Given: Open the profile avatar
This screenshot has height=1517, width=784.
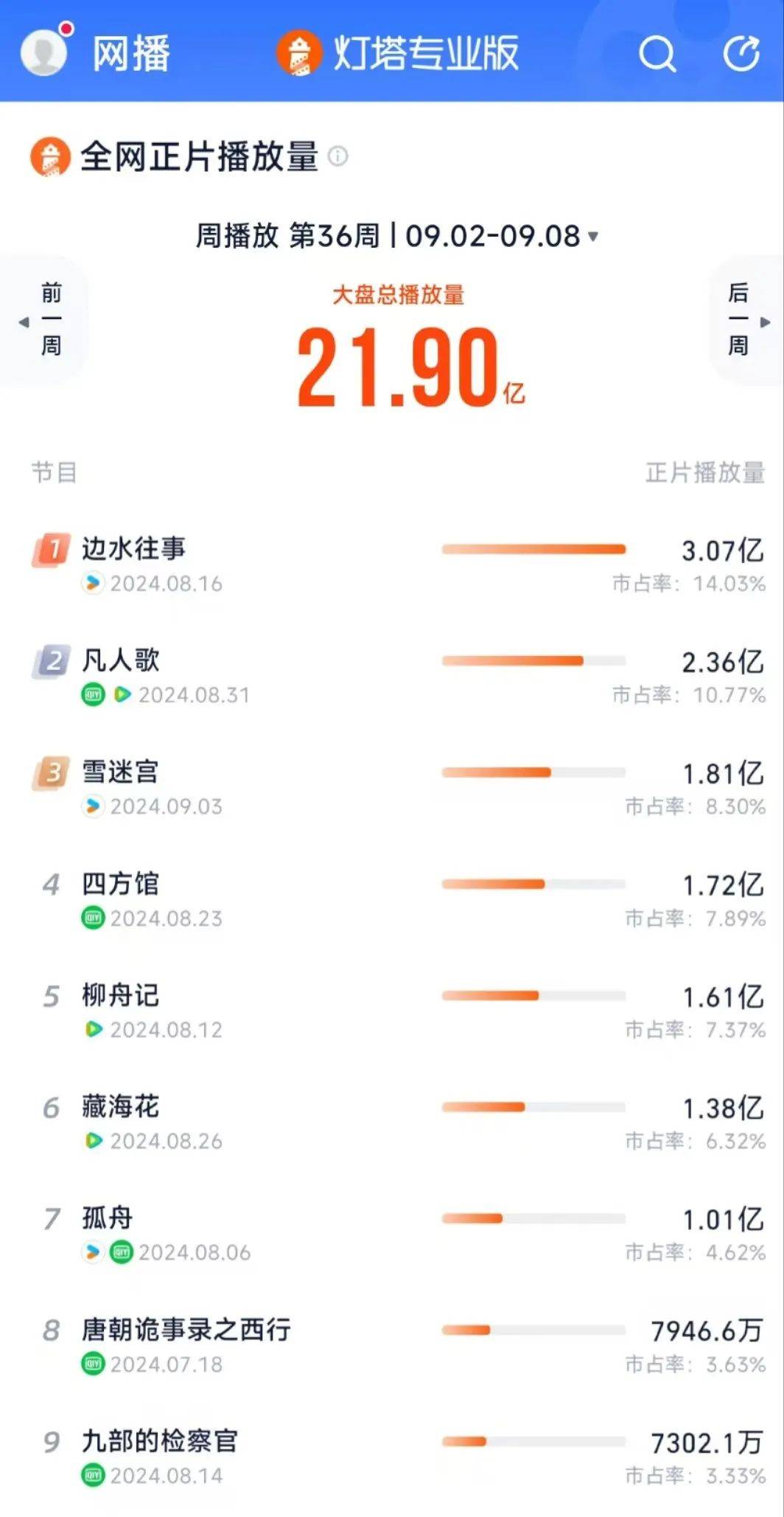Looking at the screenshot, I should pyautogui.click(x=44, y=52).
